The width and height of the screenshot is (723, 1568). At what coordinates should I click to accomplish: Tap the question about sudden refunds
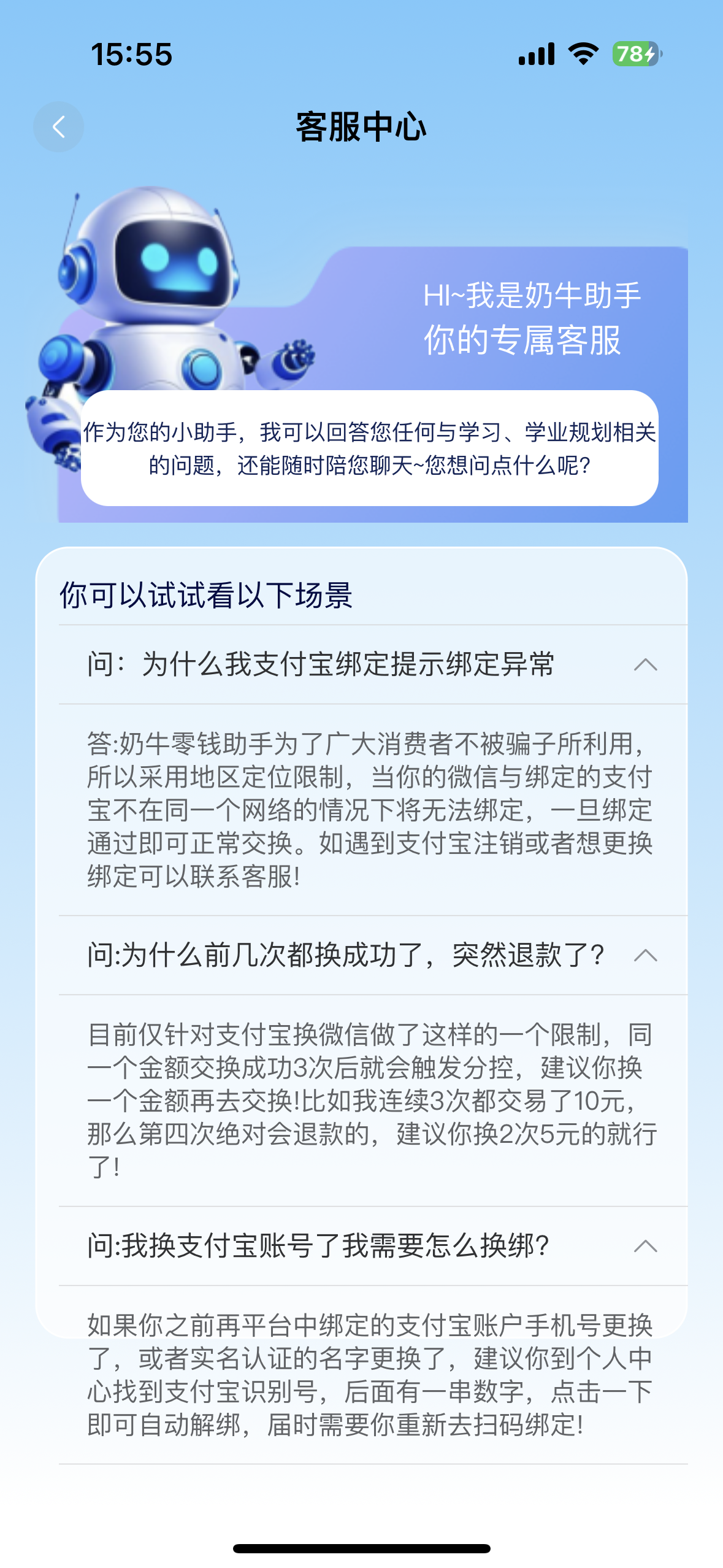click(343, 955)
